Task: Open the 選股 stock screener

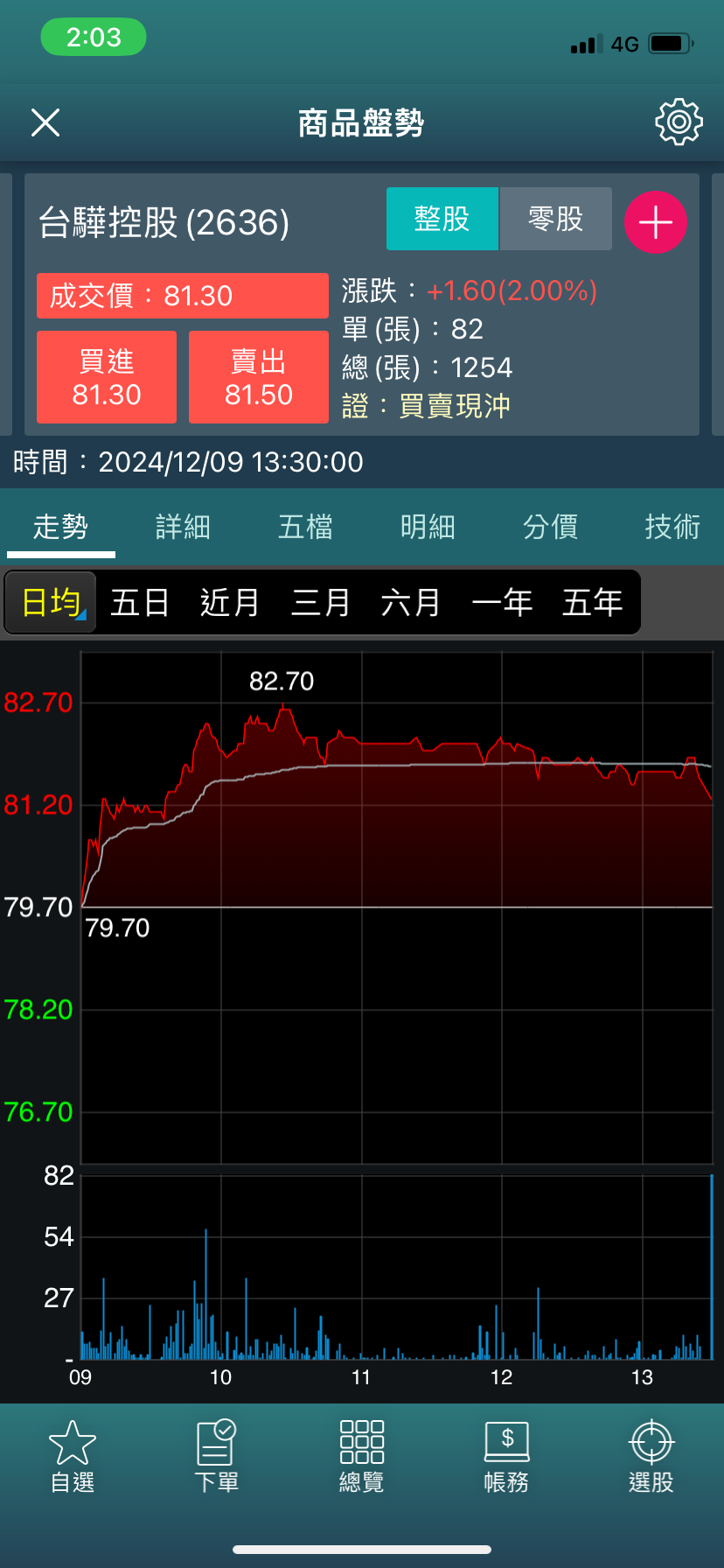Action: [x=651, y=1457]
